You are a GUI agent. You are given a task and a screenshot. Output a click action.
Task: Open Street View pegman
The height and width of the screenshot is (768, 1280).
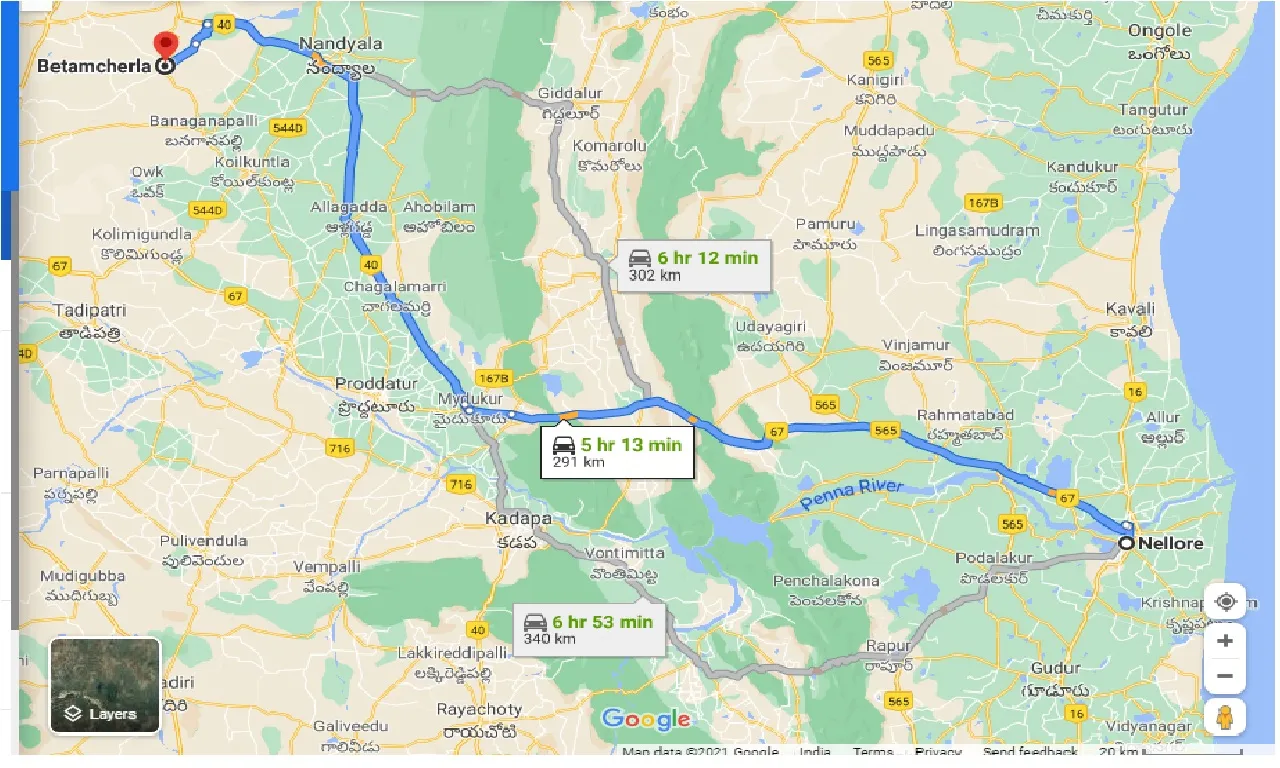click(x=1225, y=717)
